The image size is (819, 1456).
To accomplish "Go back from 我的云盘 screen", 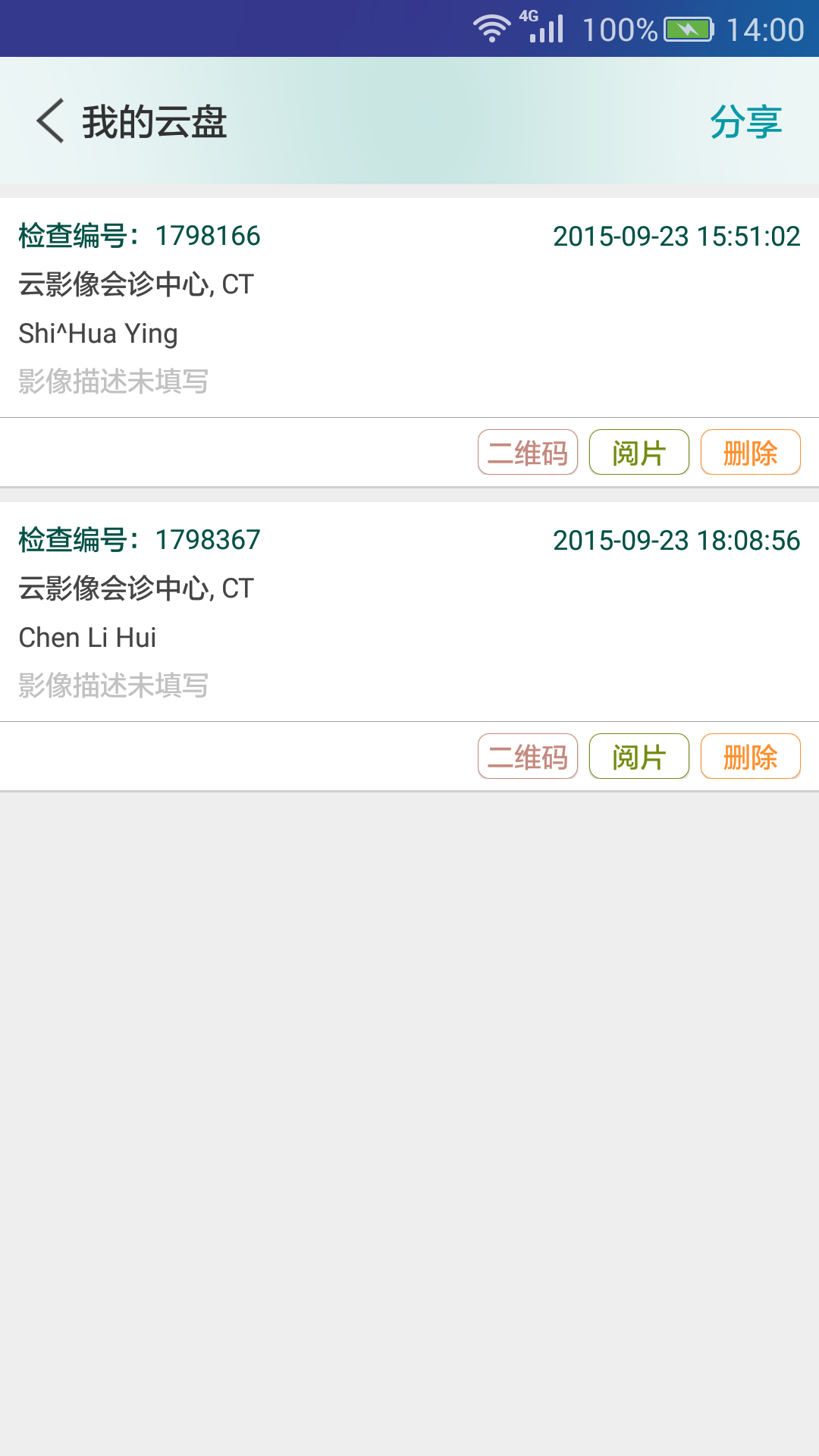I will 51,121.
